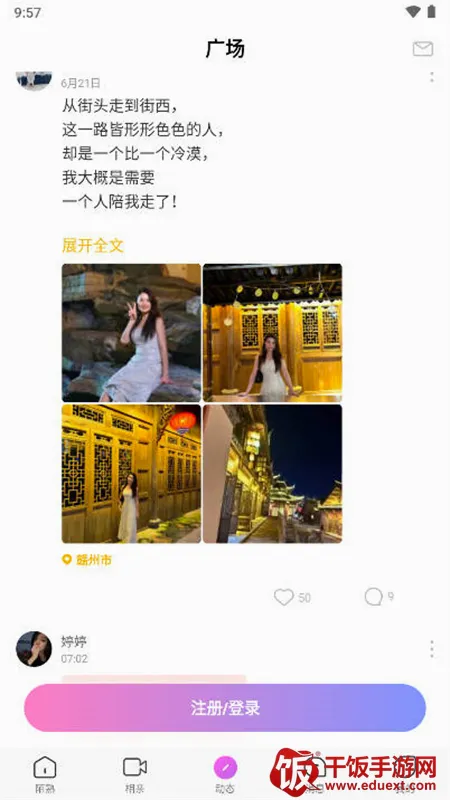Image resolution: width=450 pixels, height=800 pixels.
Task: Tap the 注册/登录 button
Action: 225,708
